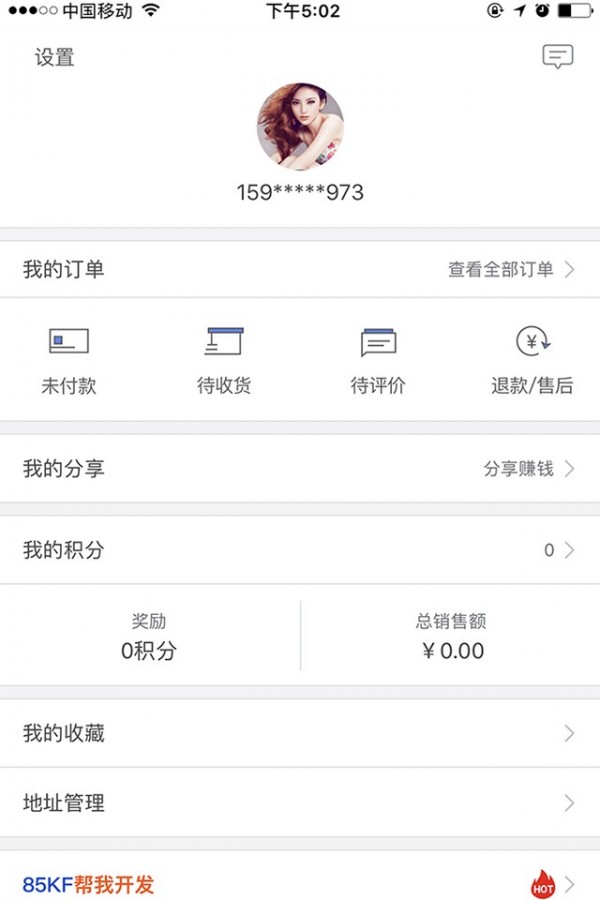Viewport: 600px width, 900px height.
Task: Open 未付款 unpaid orders
Action: (x=69, y=360)
